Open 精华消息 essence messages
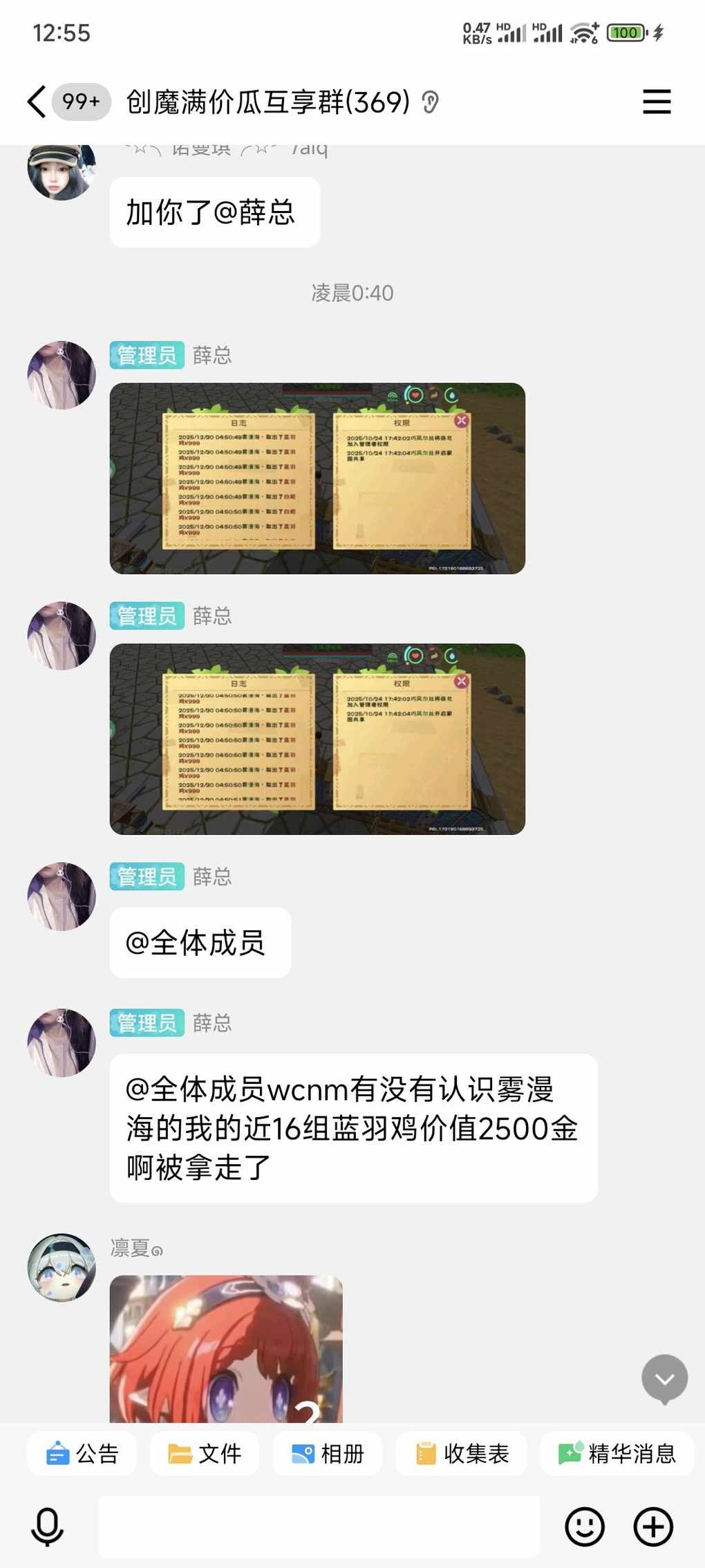 (617, 1453)
